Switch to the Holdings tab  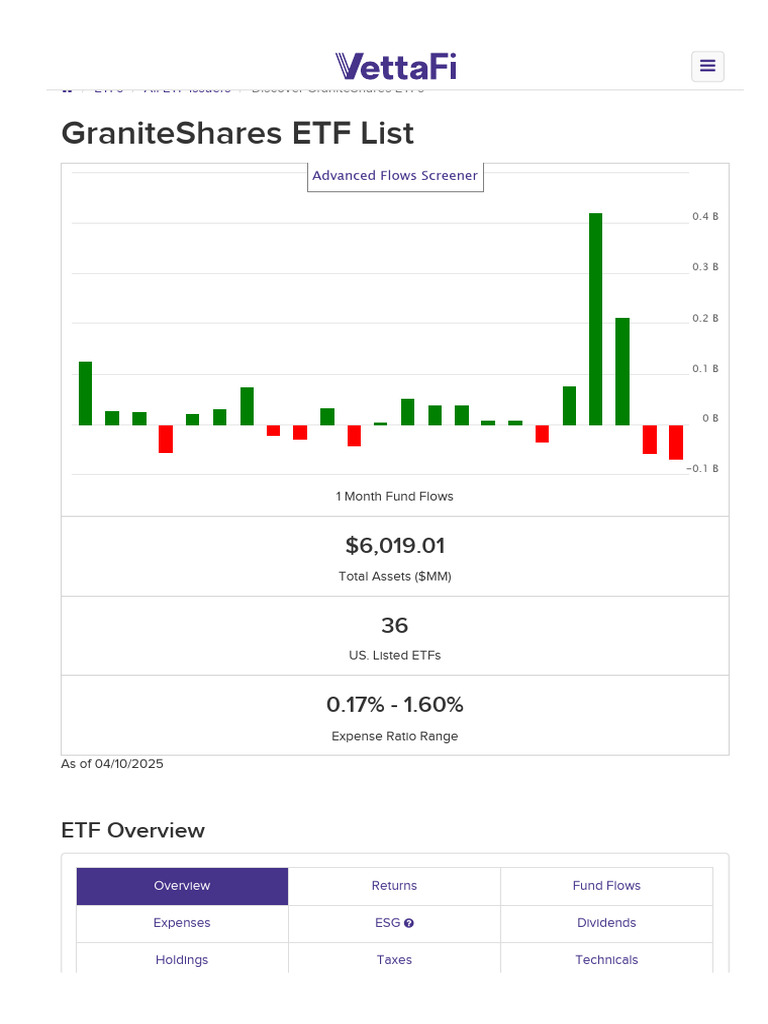[x=182, y=960]
